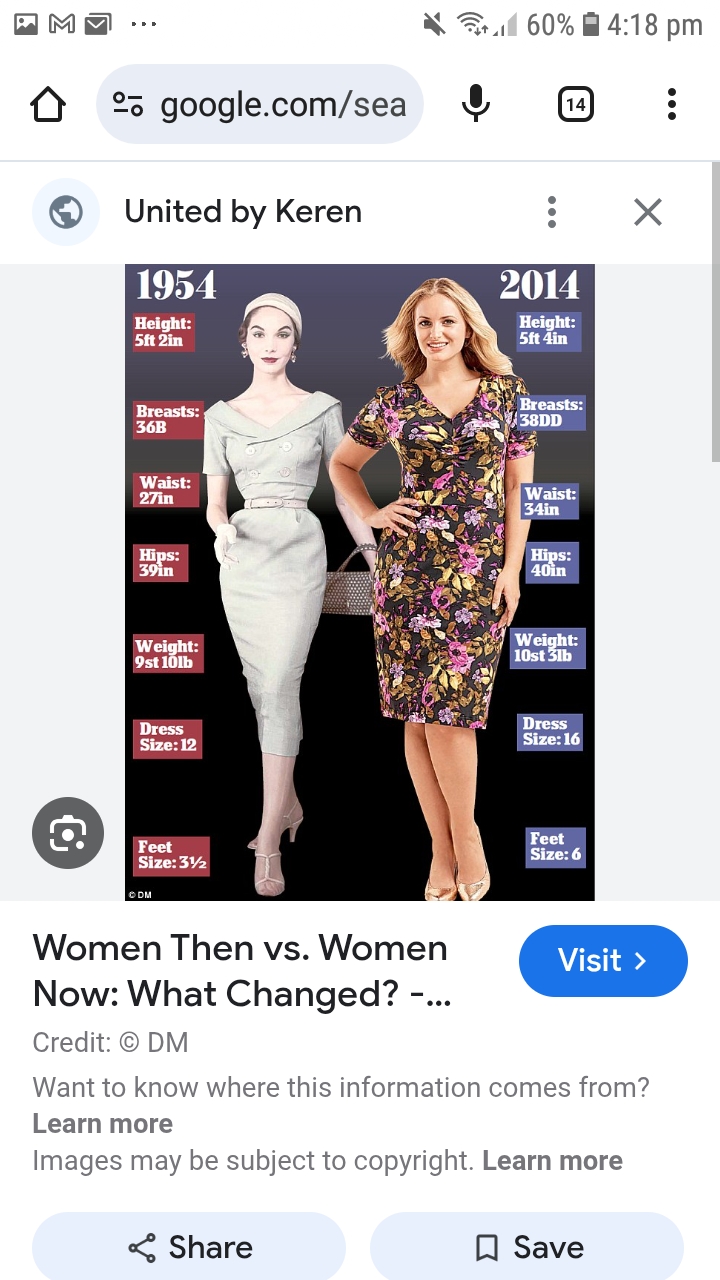Open the 1954 vs 2014 image

360,580
